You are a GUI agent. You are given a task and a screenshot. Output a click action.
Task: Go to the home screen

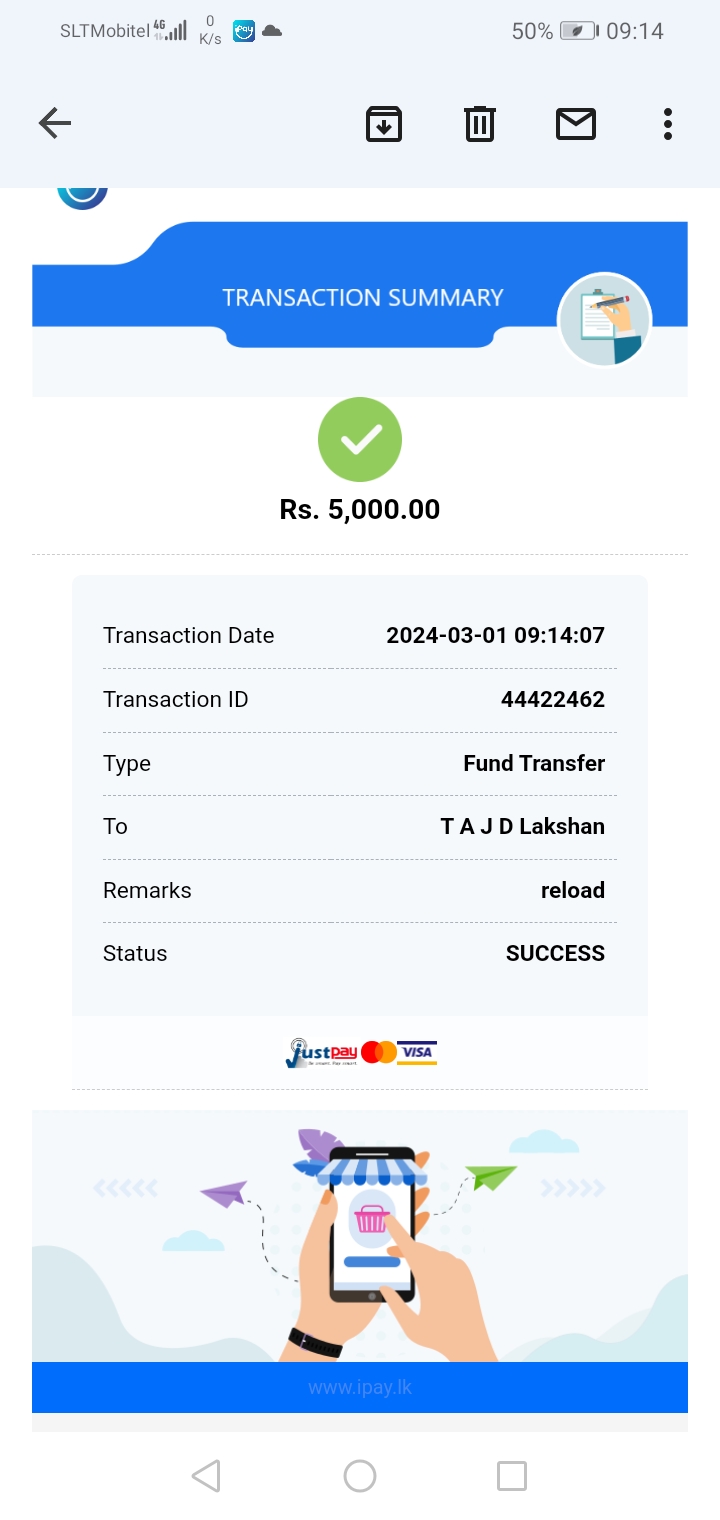coord(360,1476)
